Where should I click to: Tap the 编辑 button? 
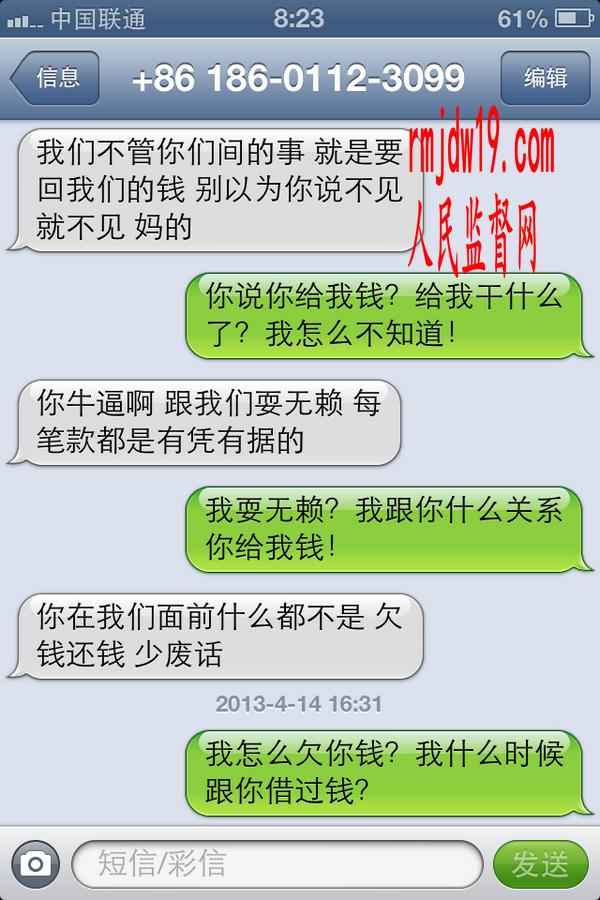[545, 78]
